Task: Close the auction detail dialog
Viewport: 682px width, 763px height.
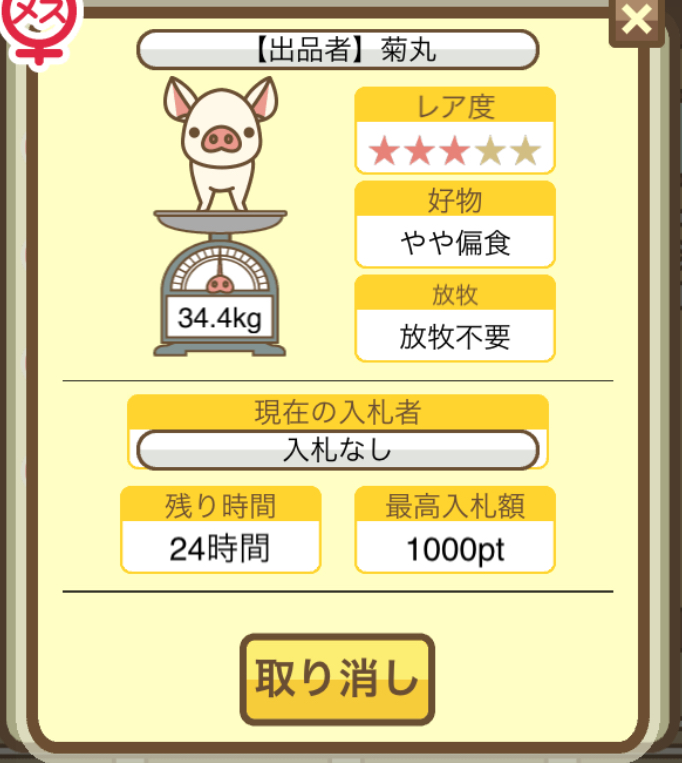Action: pyautogui.click(x=637, y=19)
